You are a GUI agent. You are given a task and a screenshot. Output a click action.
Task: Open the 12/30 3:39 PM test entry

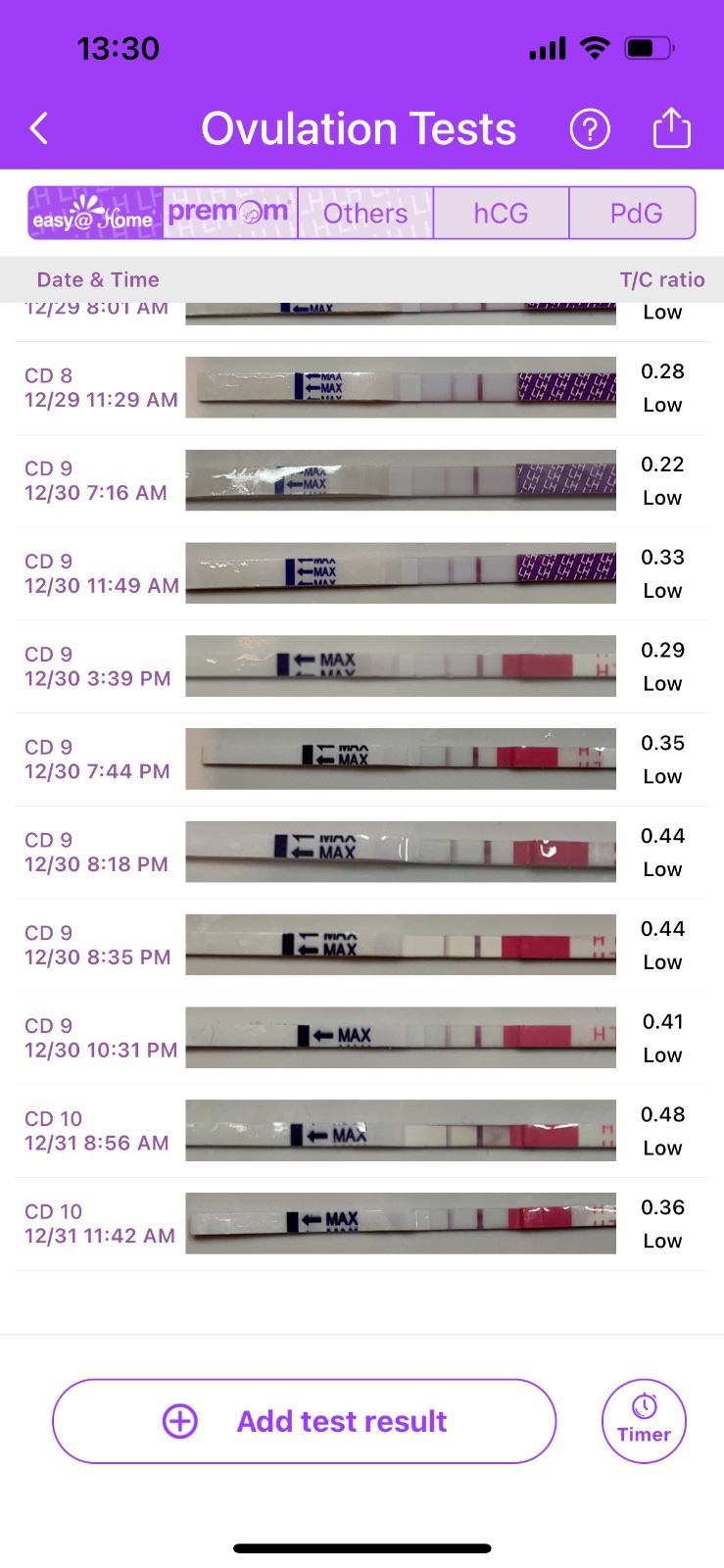point(362,666)
